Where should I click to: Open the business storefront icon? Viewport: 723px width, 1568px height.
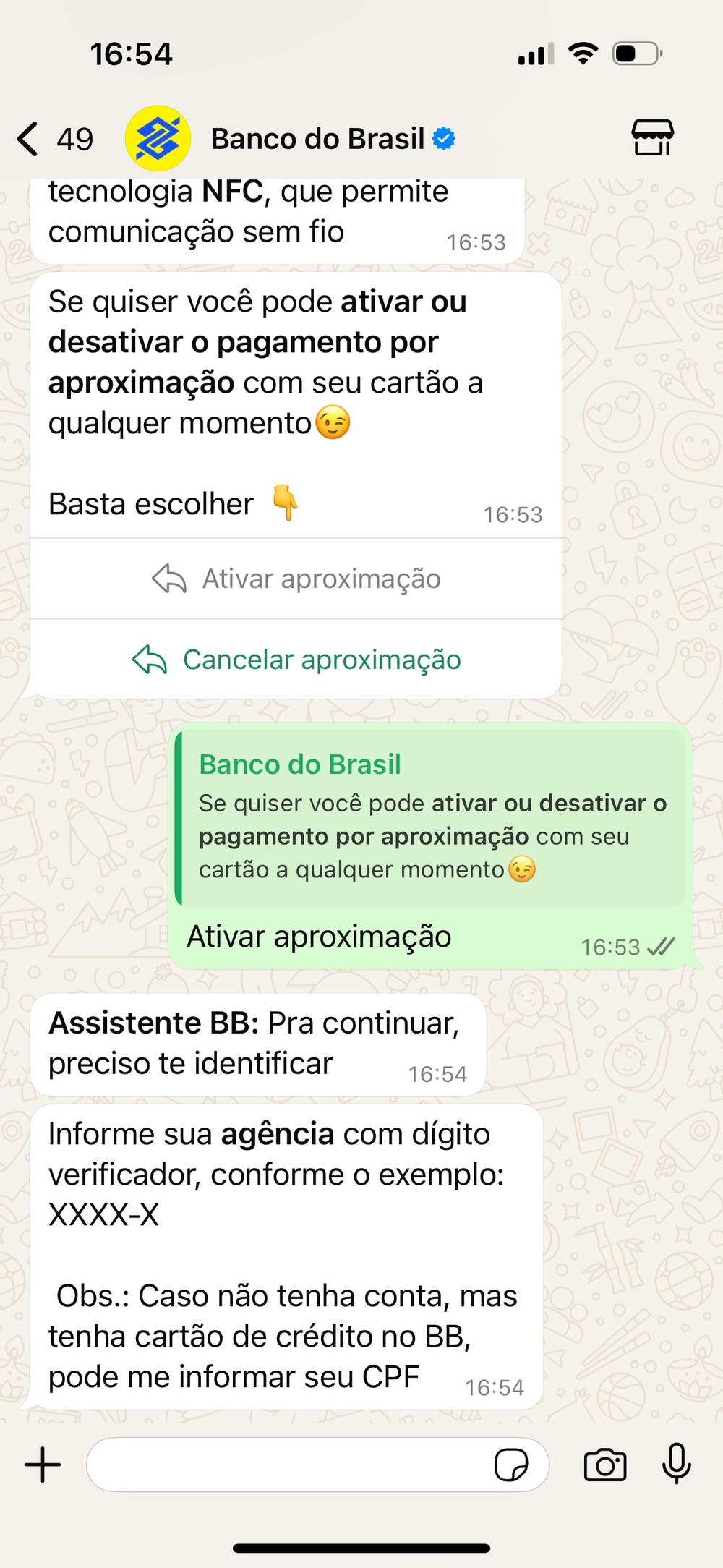[x=652, y=137]
